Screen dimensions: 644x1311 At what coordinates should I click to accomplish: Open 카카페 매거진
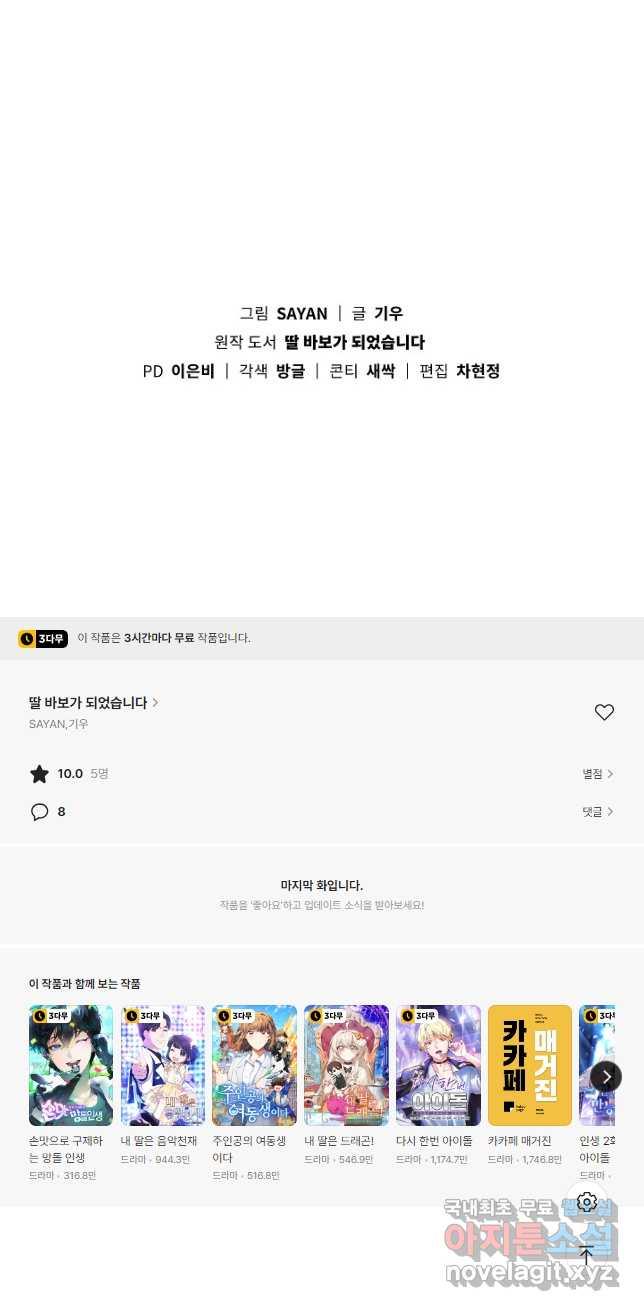pyautogui.click(x=530, y=1066)
